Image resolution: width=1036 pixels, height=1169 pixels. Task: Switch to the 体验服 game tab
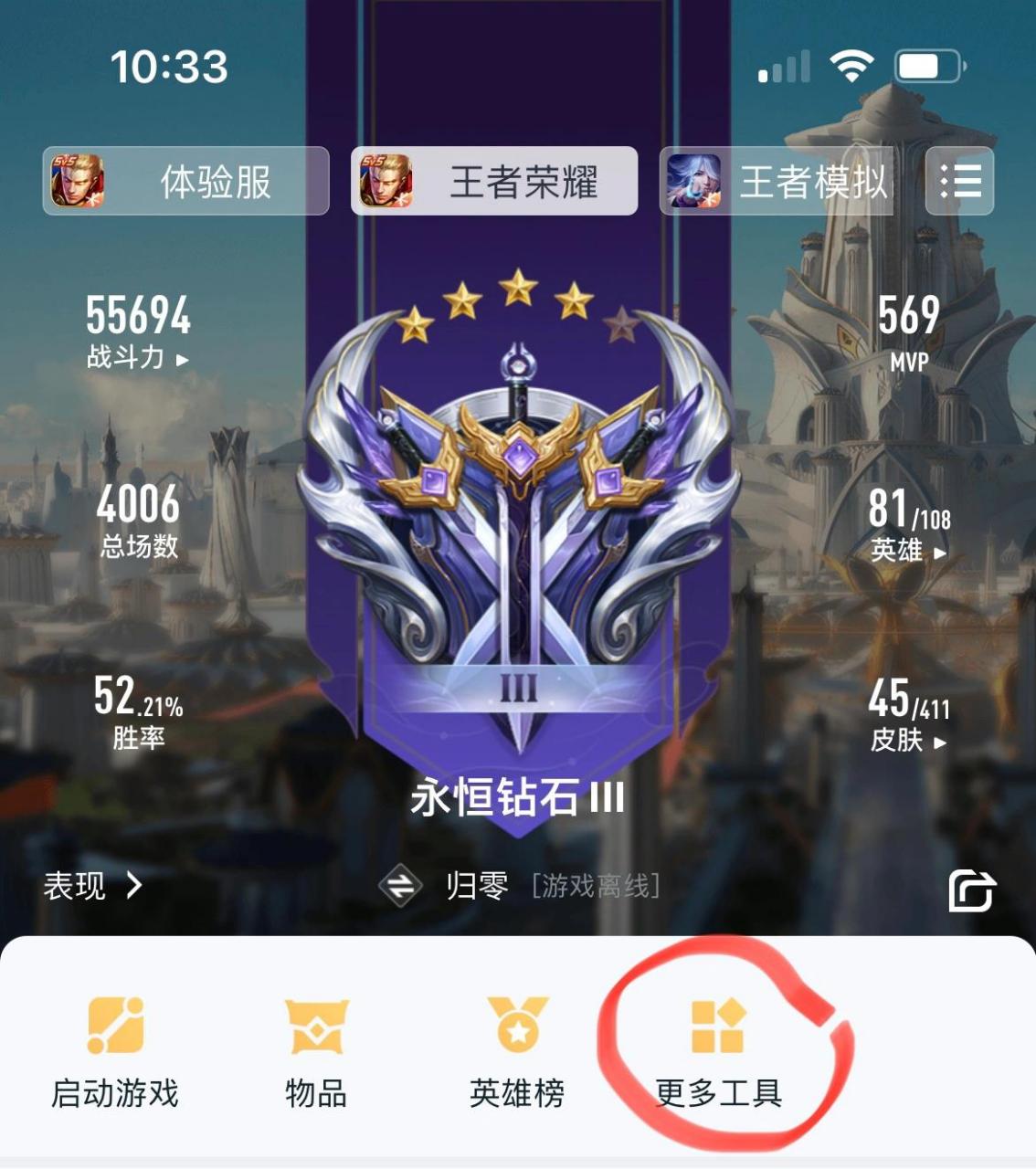pyautogui.click(x=185, y=181)
